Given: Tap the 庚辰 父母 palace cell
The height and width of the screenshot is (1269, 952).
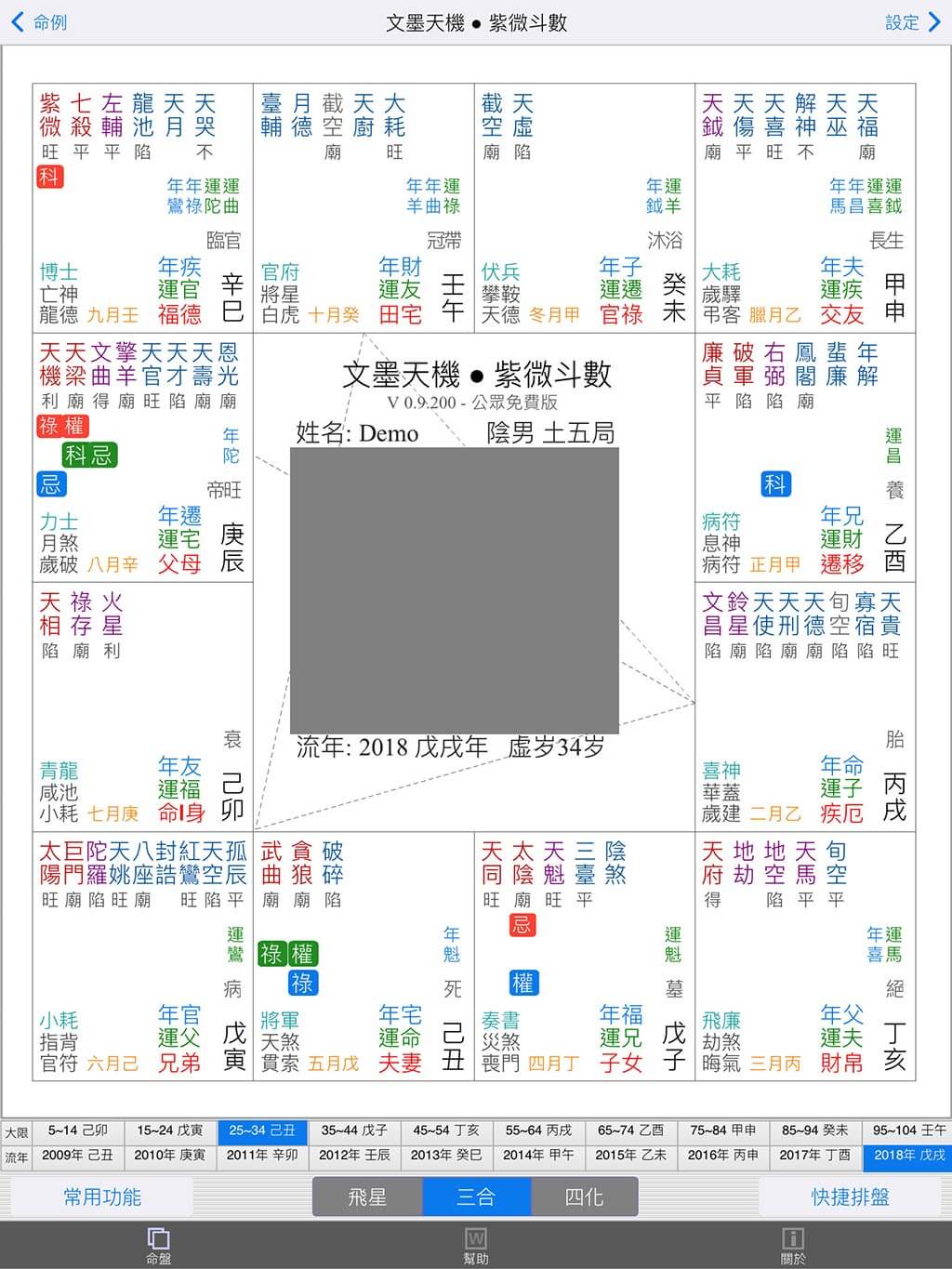Looking at the screenshot, I should [x=142, y=456].
